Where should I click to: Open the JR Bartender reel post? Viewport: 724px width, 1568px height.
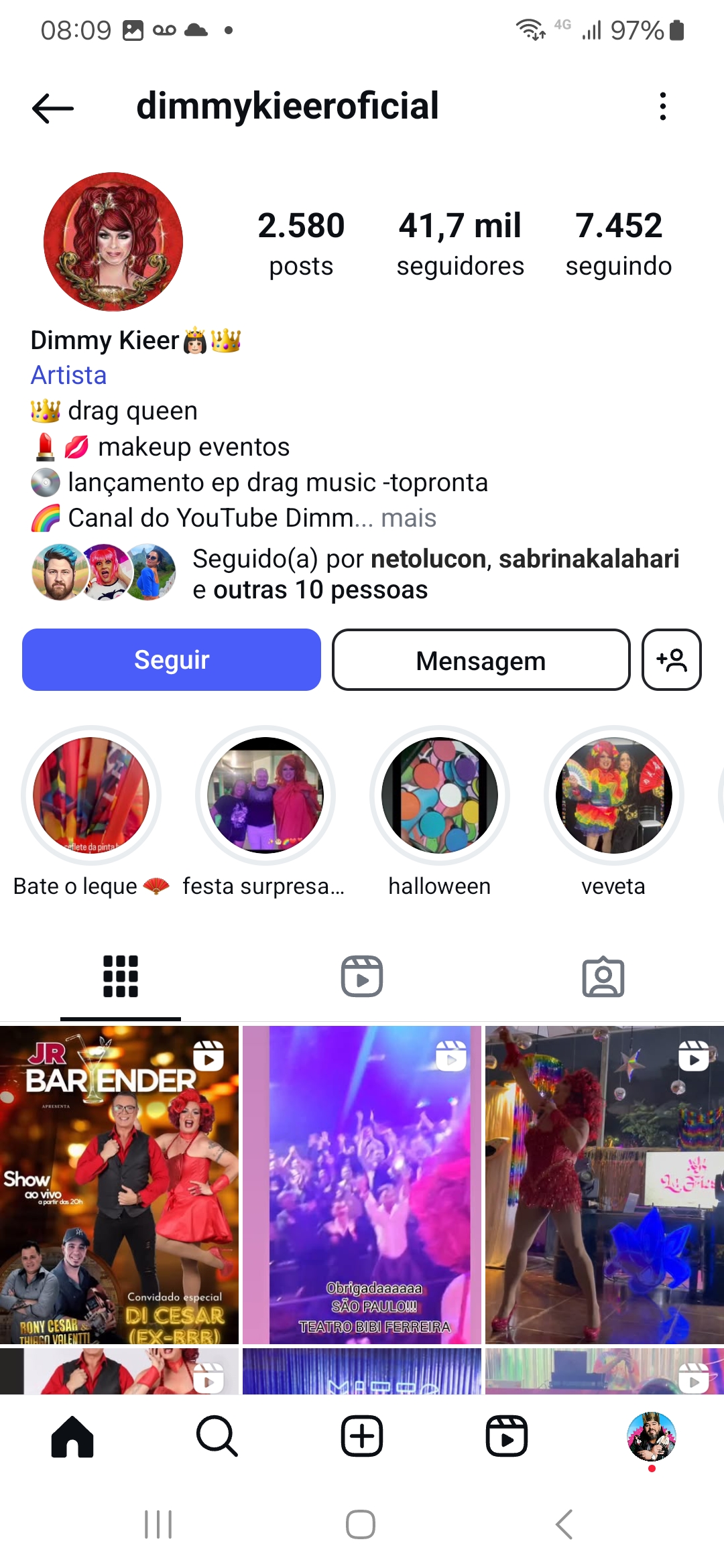click(x=119, y=1185)
